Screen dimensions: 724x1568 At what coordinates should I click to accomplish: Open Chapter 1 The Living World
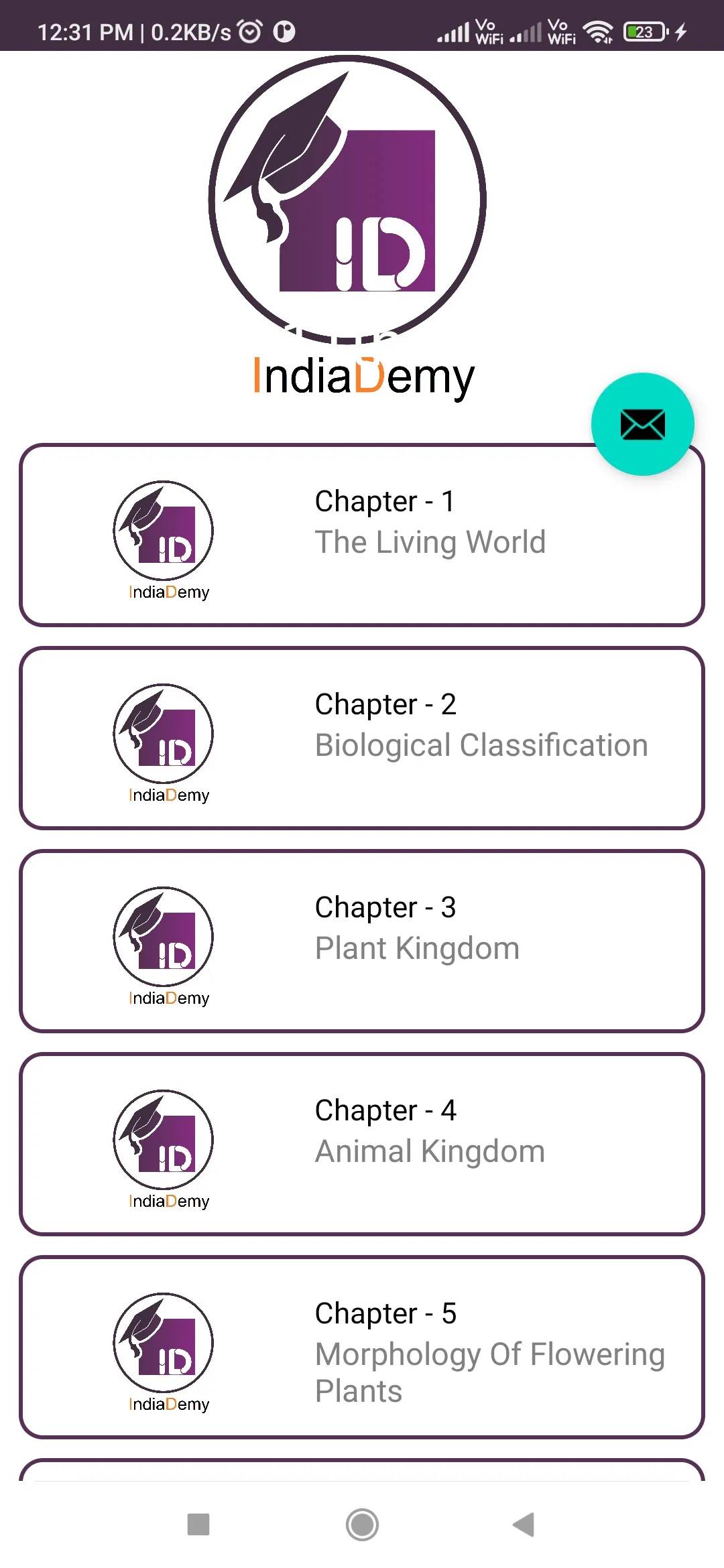(x=362, y=535)
